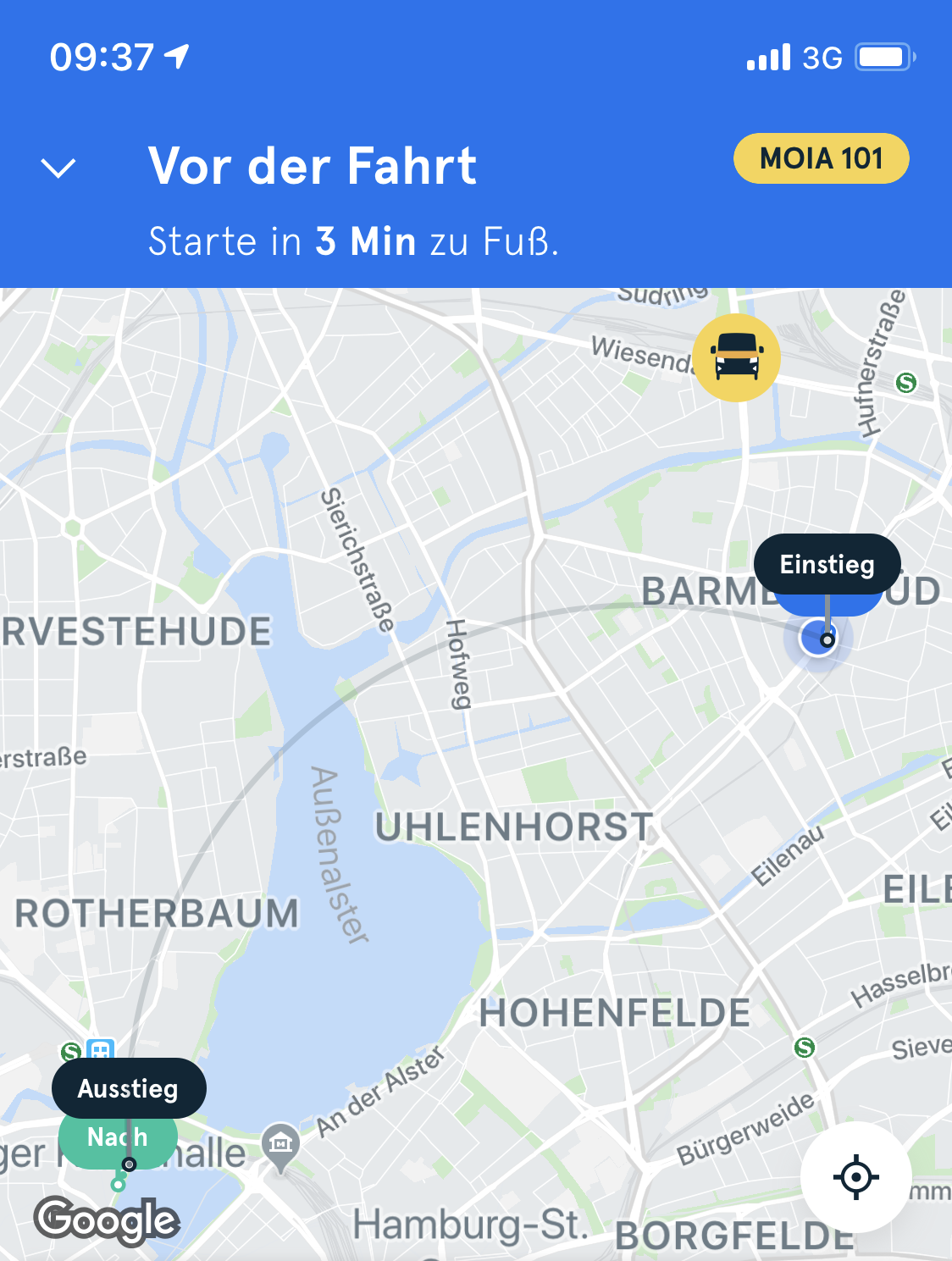Tap the 3G network indicator

(823, 57)
